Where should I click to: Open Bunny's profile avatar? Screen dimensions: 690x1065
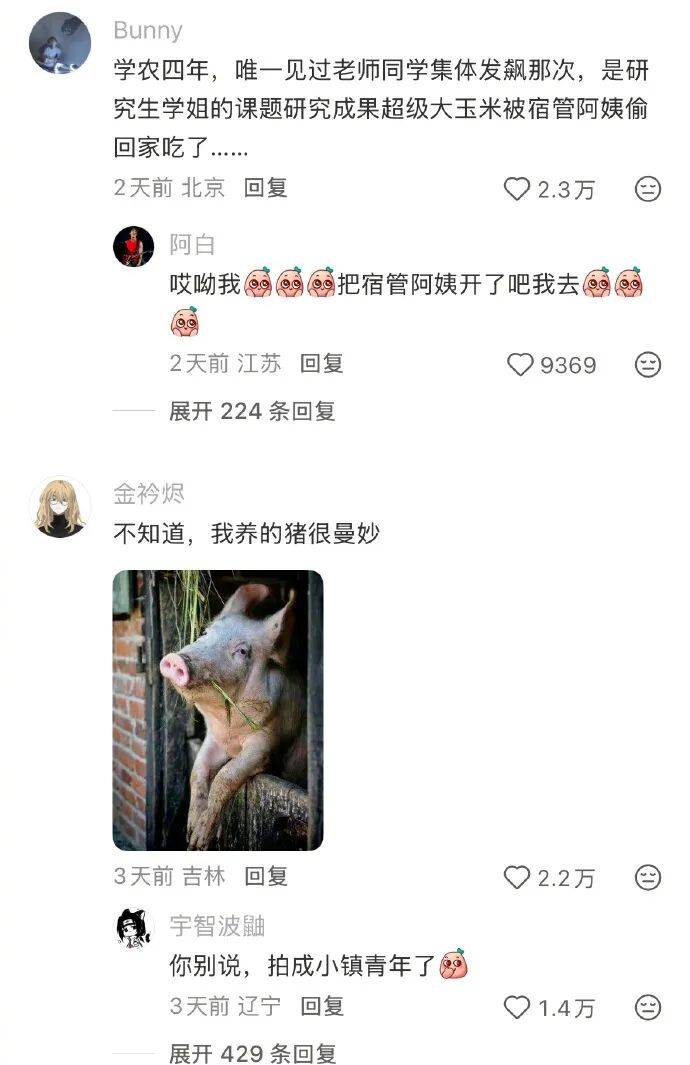coord(60,43)
